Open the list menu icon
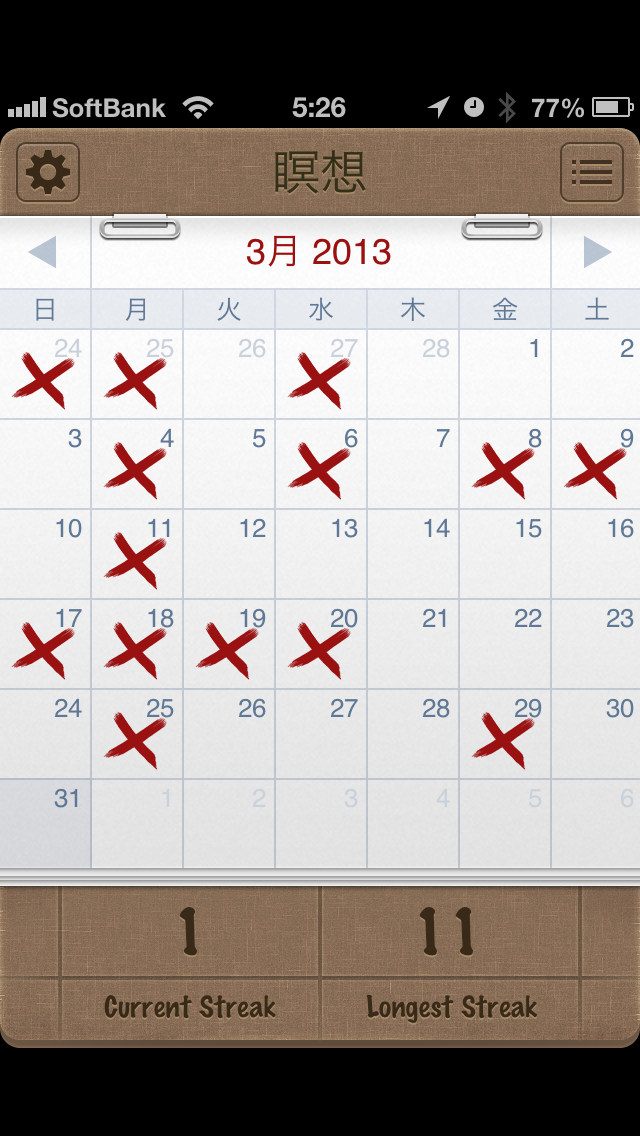640x1136 pixels. coord(591,173)
